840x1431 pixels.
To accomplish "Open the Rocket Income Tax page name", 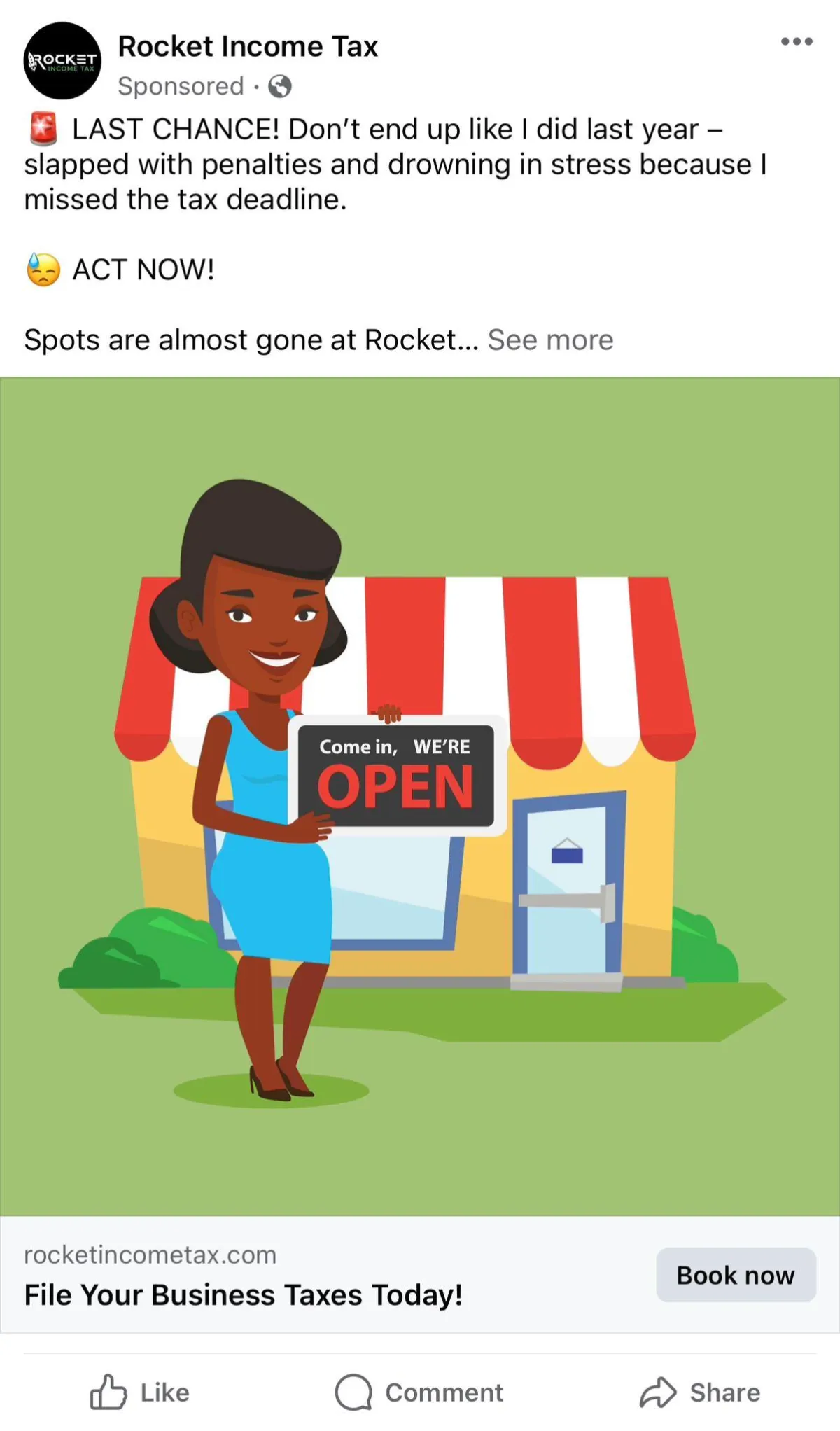I will coord(248,46).
